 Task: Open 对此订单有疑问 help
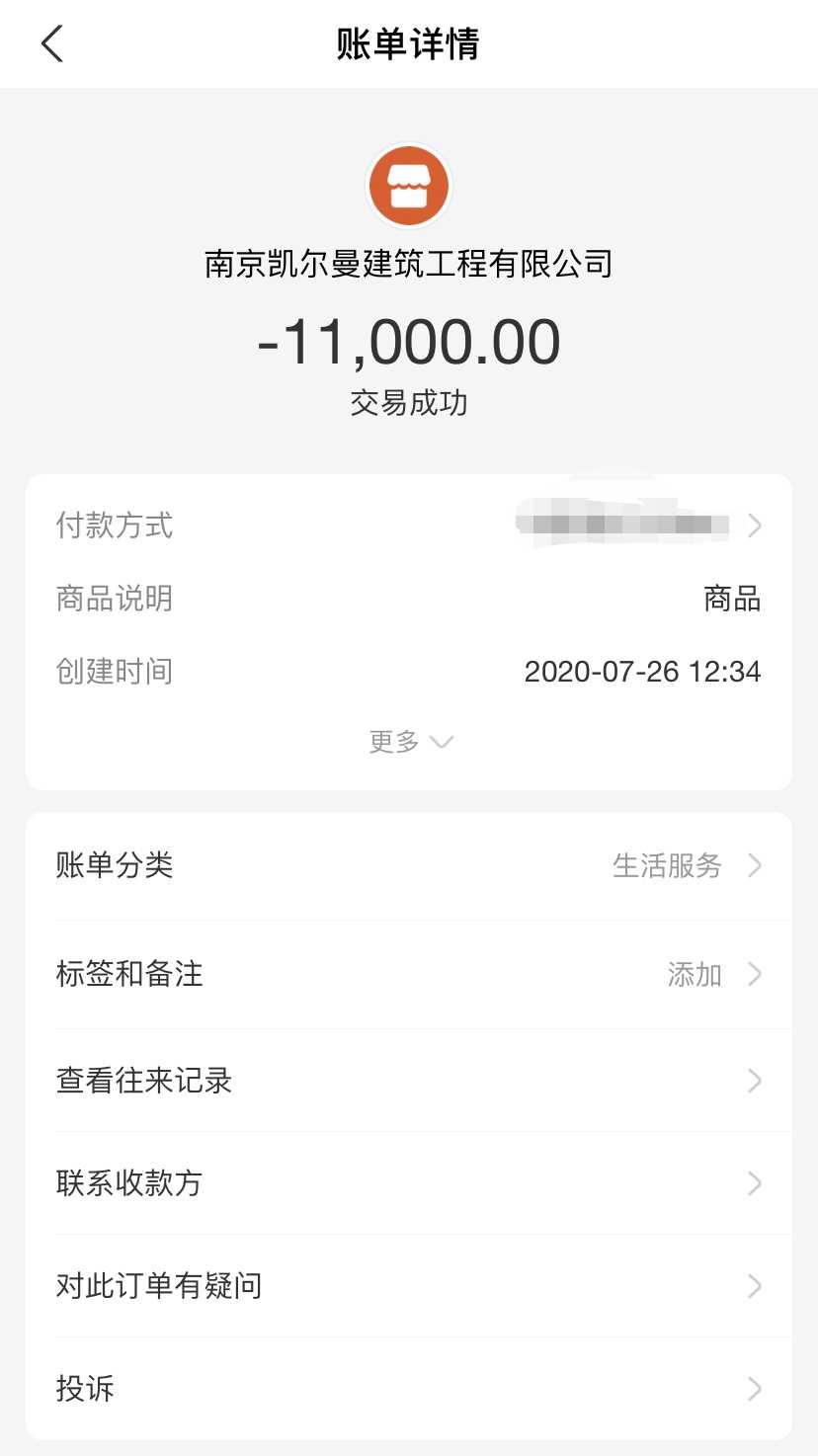408,1286
